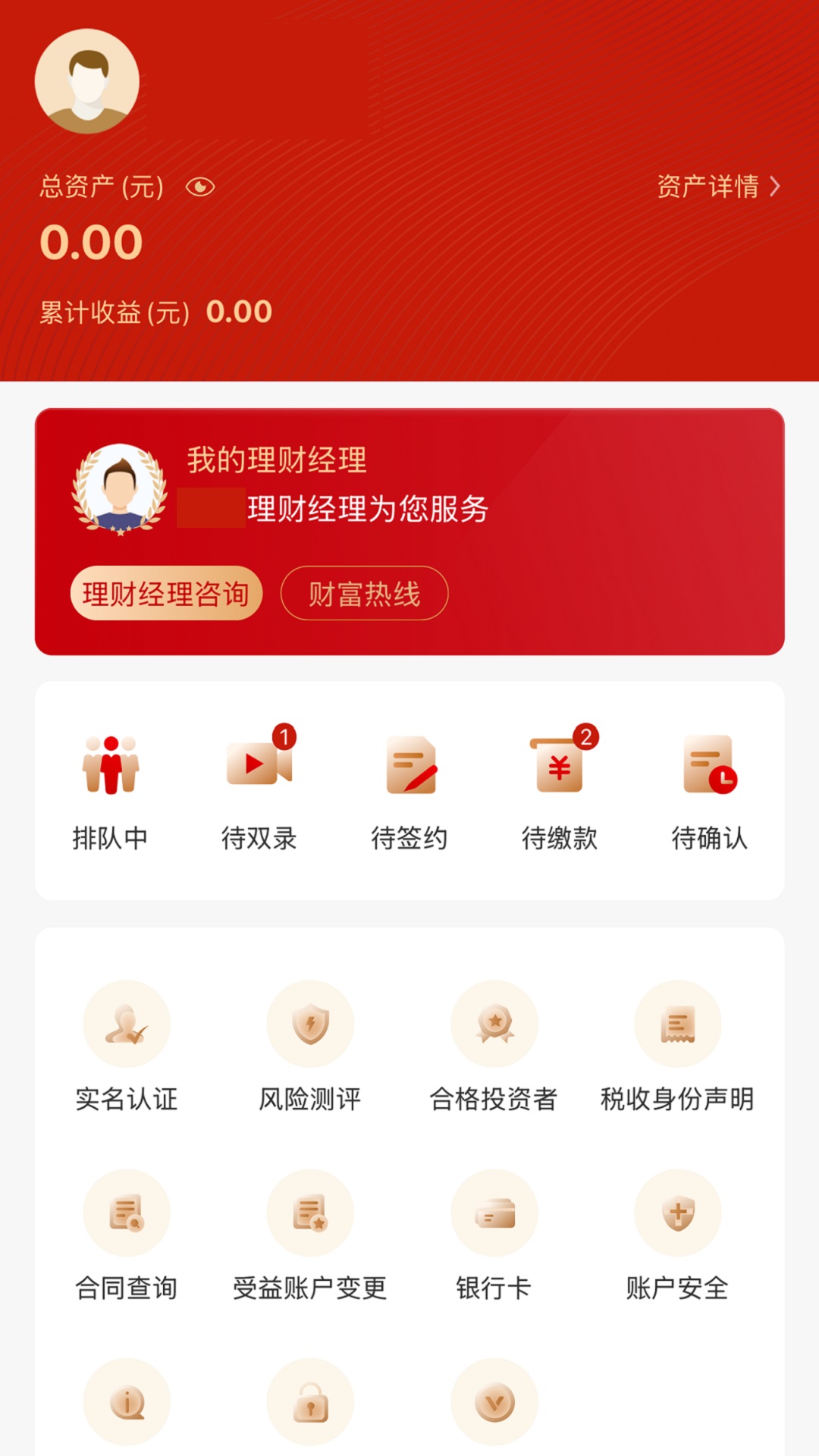Open 账户安全 account security
This screenshot has height=1456, width=819.
[678, 1235]
